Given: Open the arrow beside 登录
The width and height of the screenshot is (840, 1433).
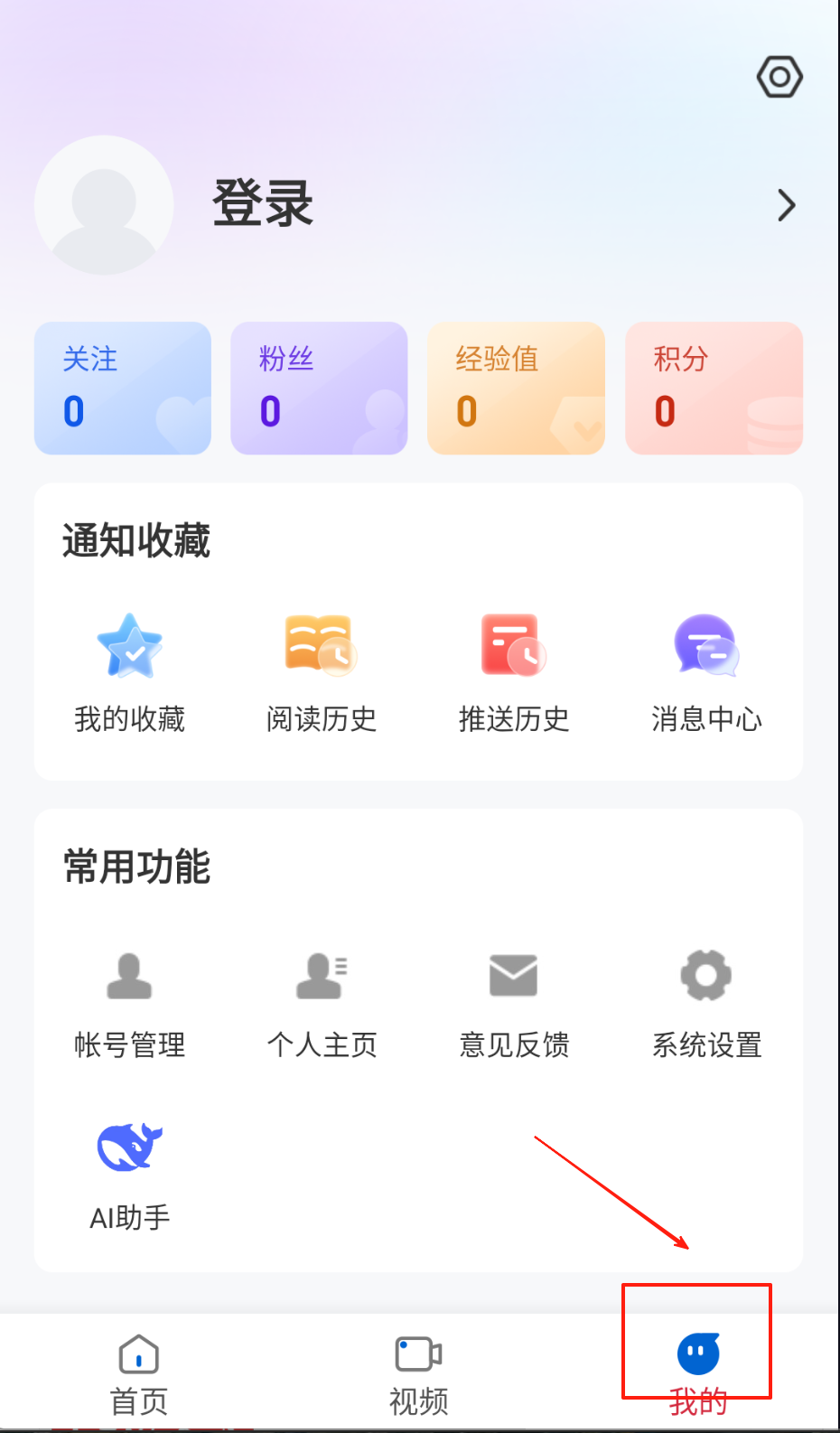Looking at the screenshot, I should click(787, 206).
